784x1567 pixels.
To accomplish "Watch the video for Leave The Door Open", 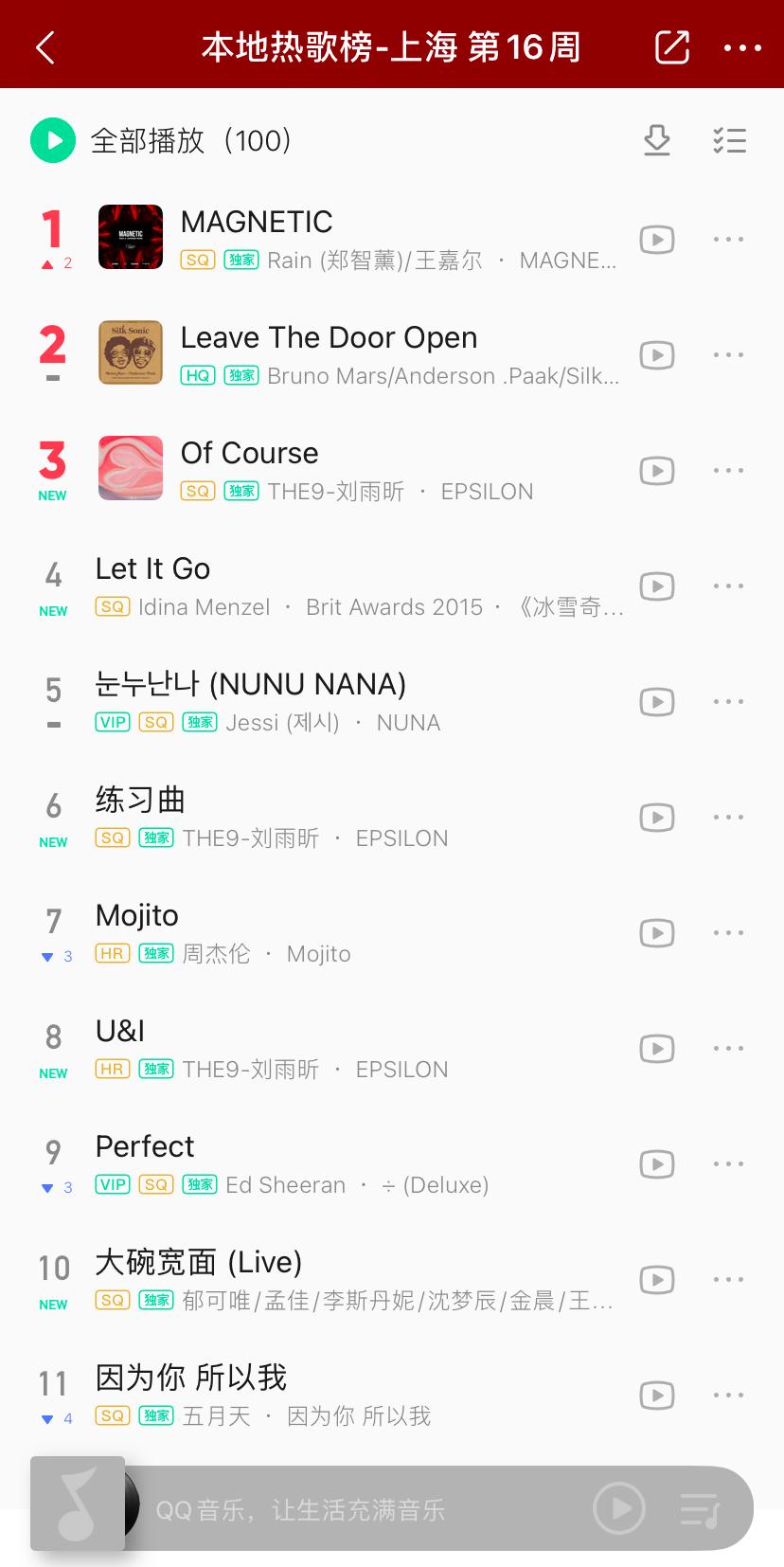I will click(x=657, y=355).
